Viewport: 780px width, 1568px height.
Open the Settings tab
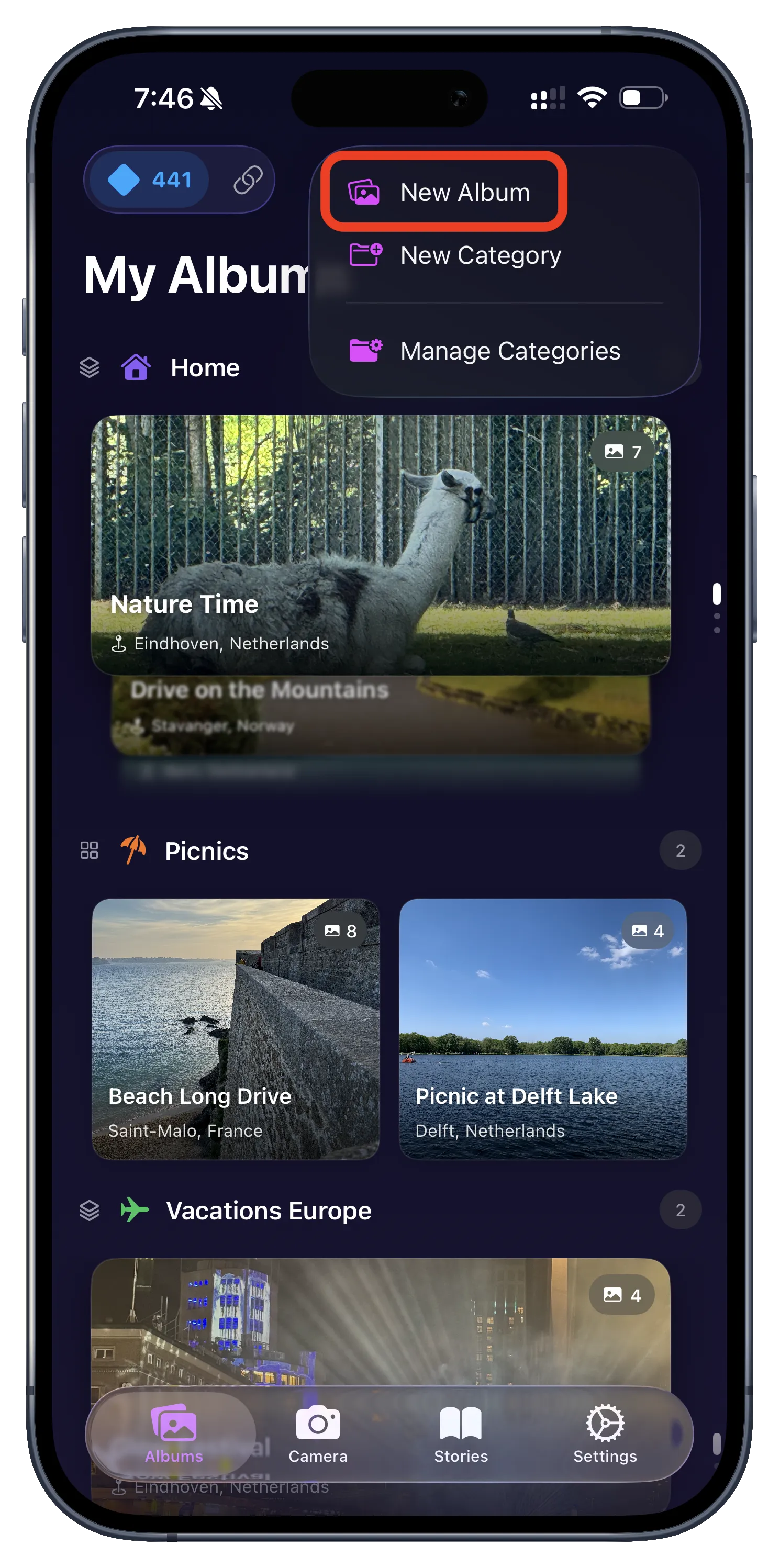click(605, 1433)
